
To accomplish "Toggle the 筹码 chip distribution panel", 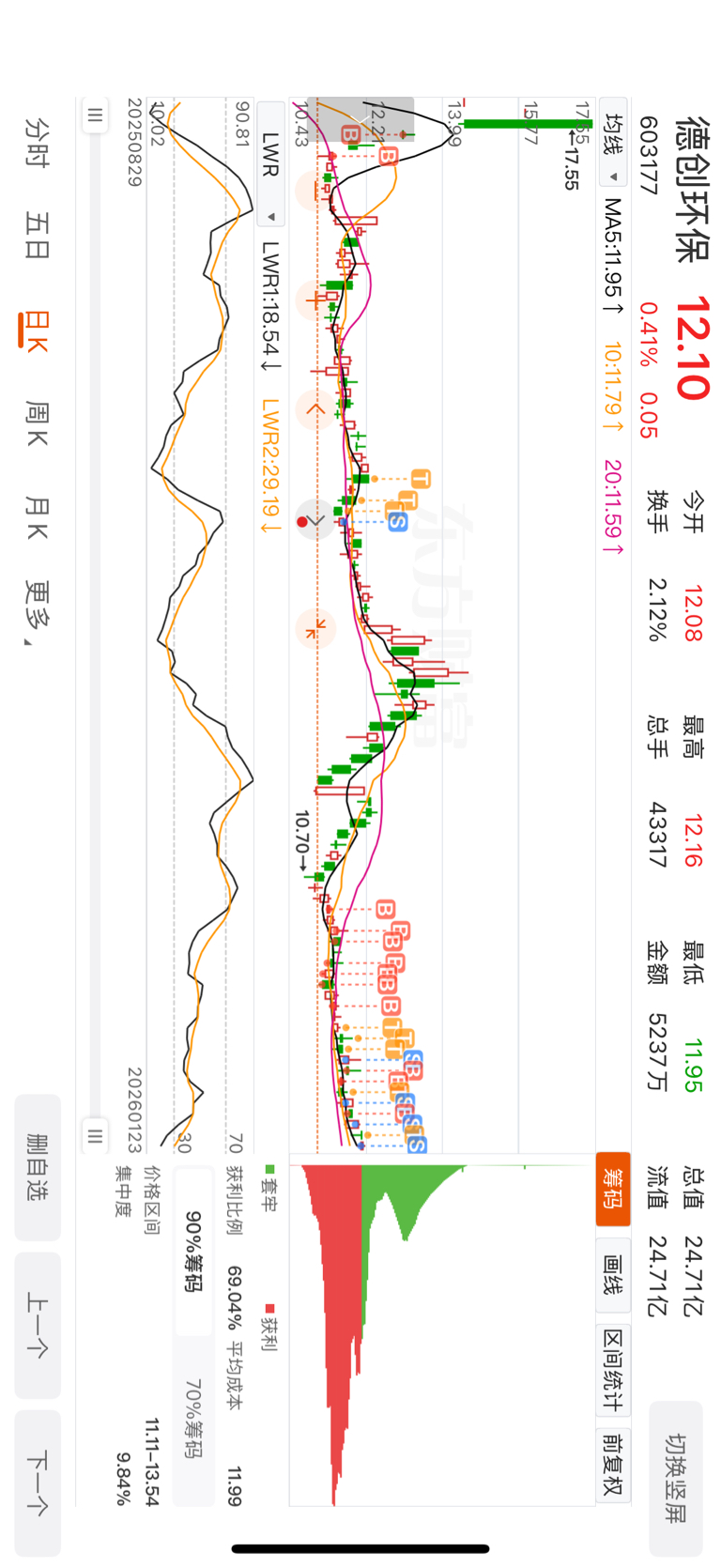I will point(613,1188).
